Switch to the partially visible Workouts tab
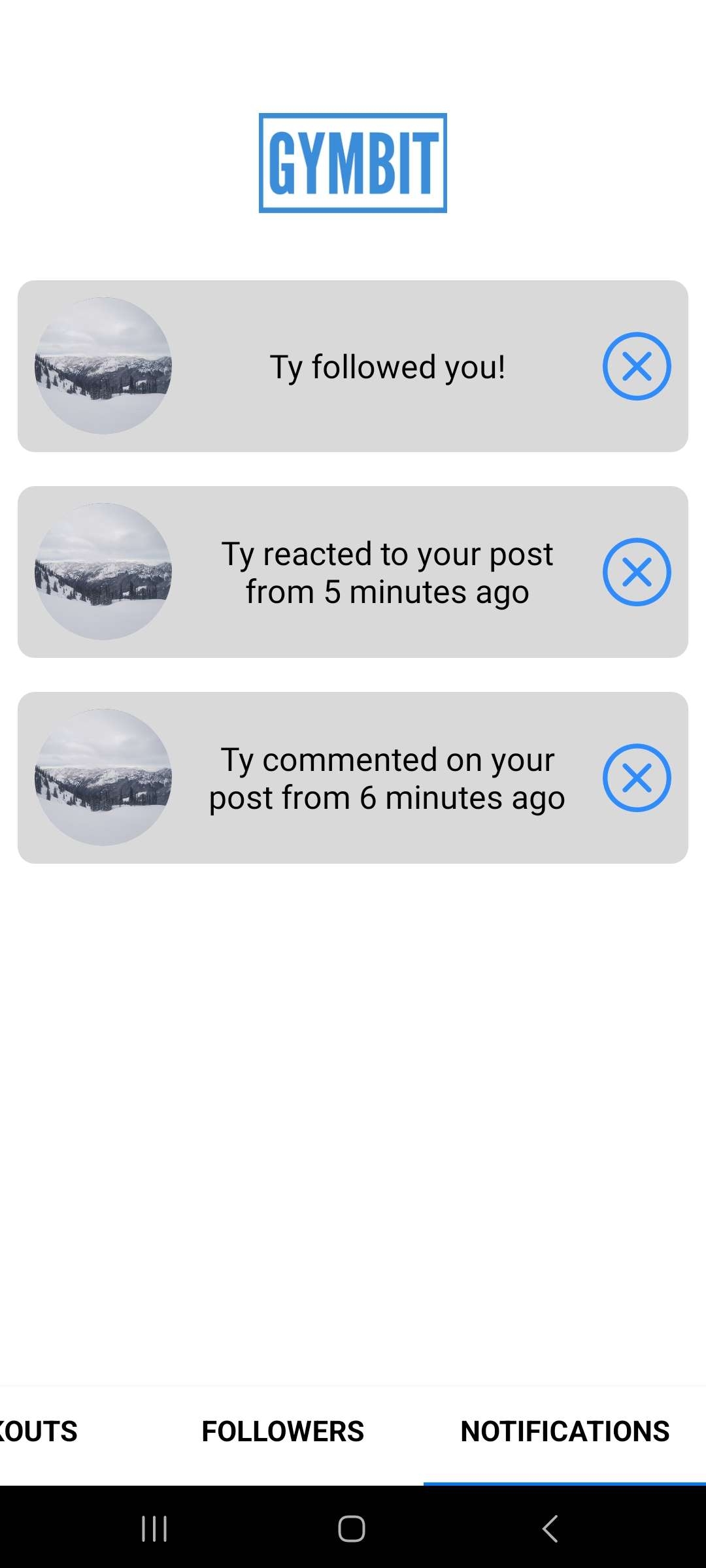Image resolution: width=706 pixels, height=1568 pixels. [39, 1431]
